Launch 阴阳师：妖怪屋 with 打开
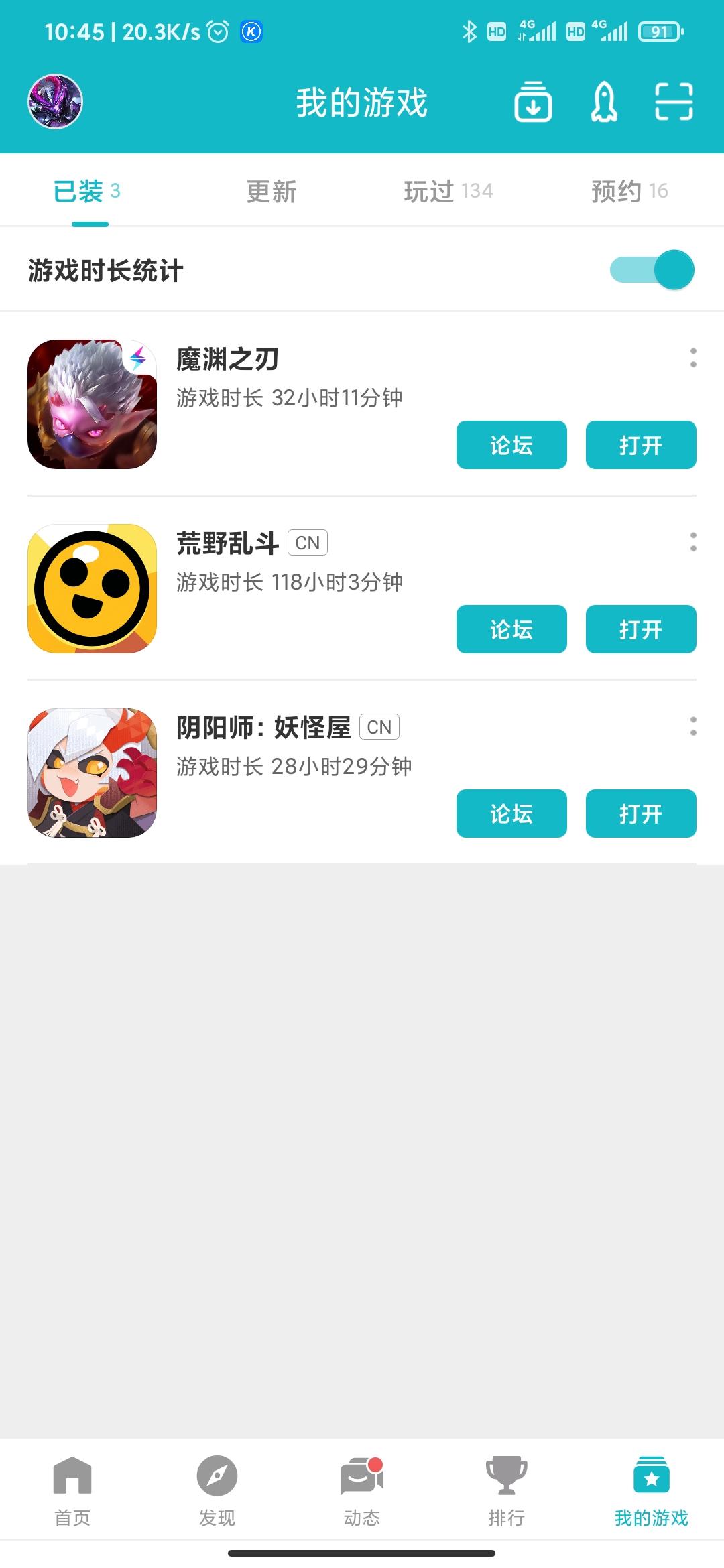724x1568 pixels. [x=641, y=813]
